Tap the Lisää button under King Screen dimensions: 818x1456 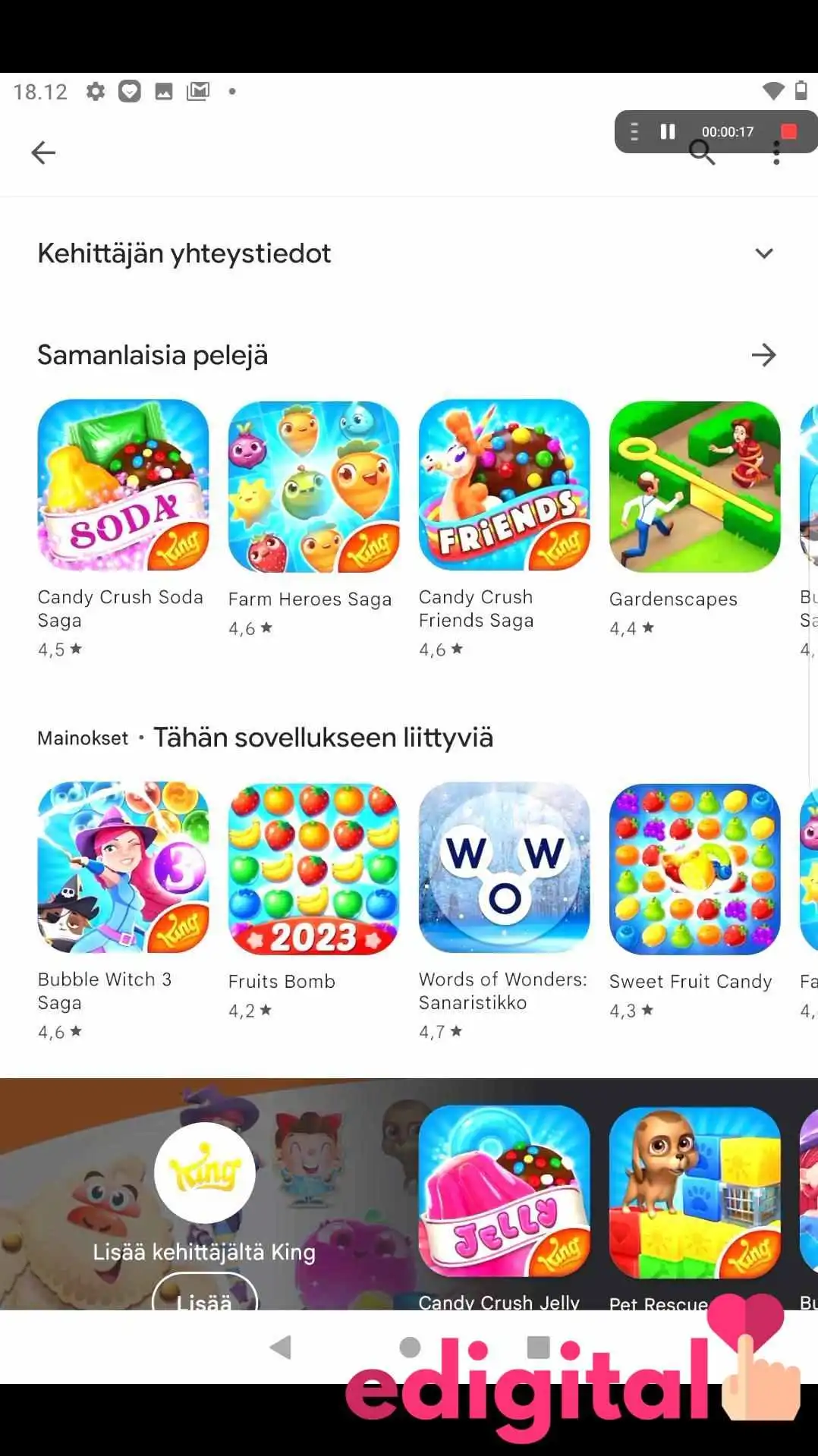(x=205, y=1293)
